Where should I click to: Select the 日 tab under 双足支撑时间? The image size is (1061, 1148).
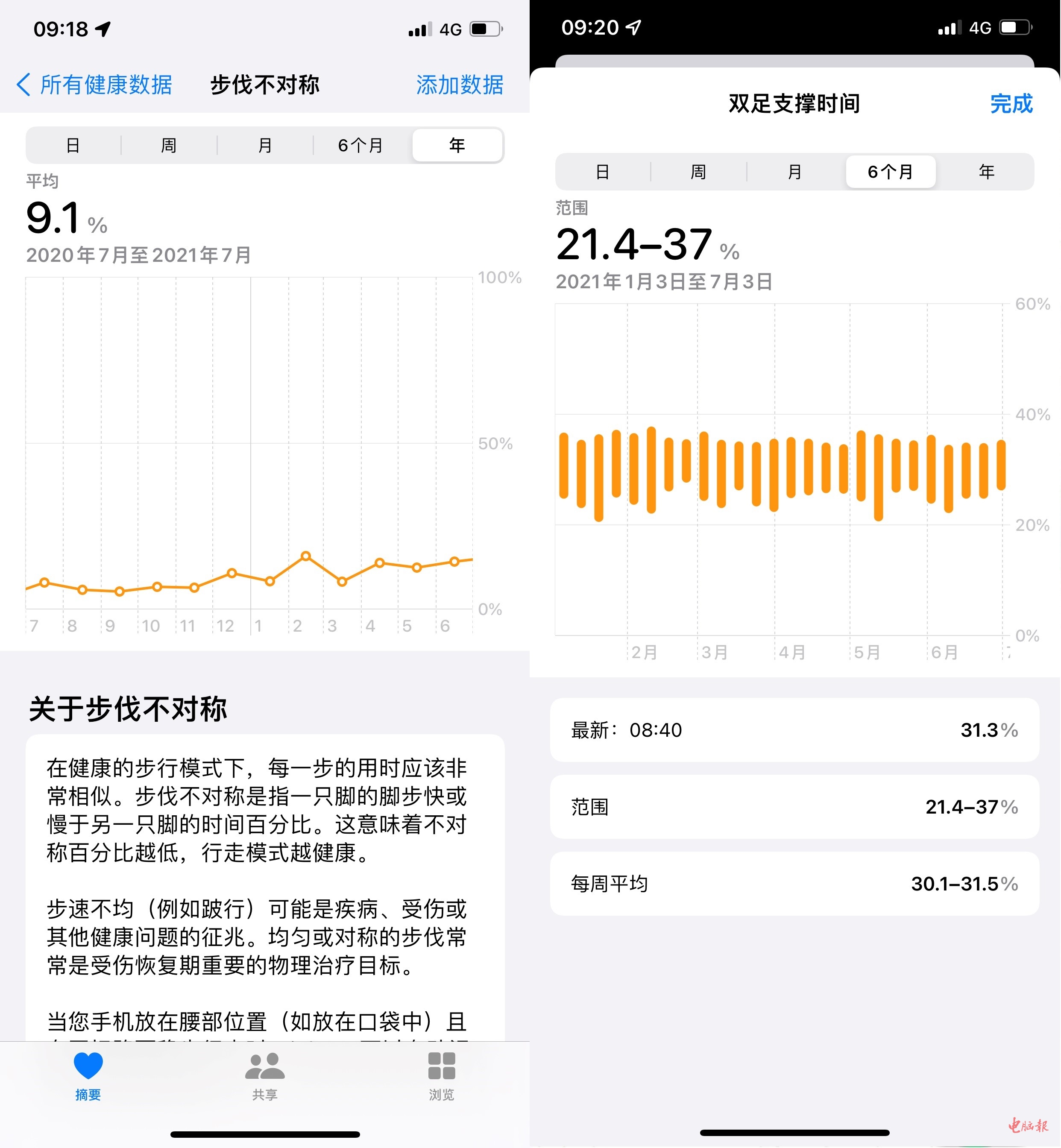tap(602, 172)
